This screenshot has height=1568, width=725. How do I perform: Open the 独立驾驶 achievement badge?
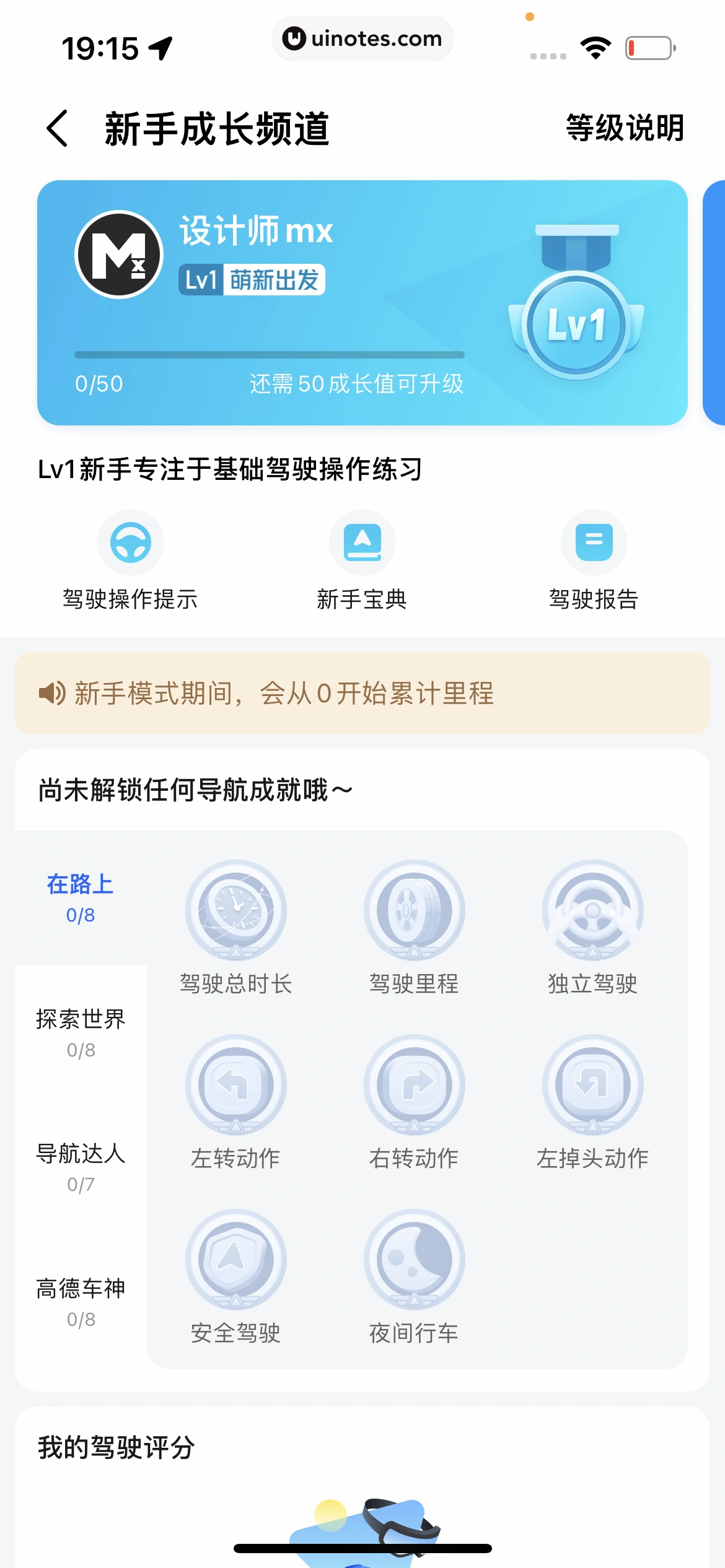pos(592,910)
